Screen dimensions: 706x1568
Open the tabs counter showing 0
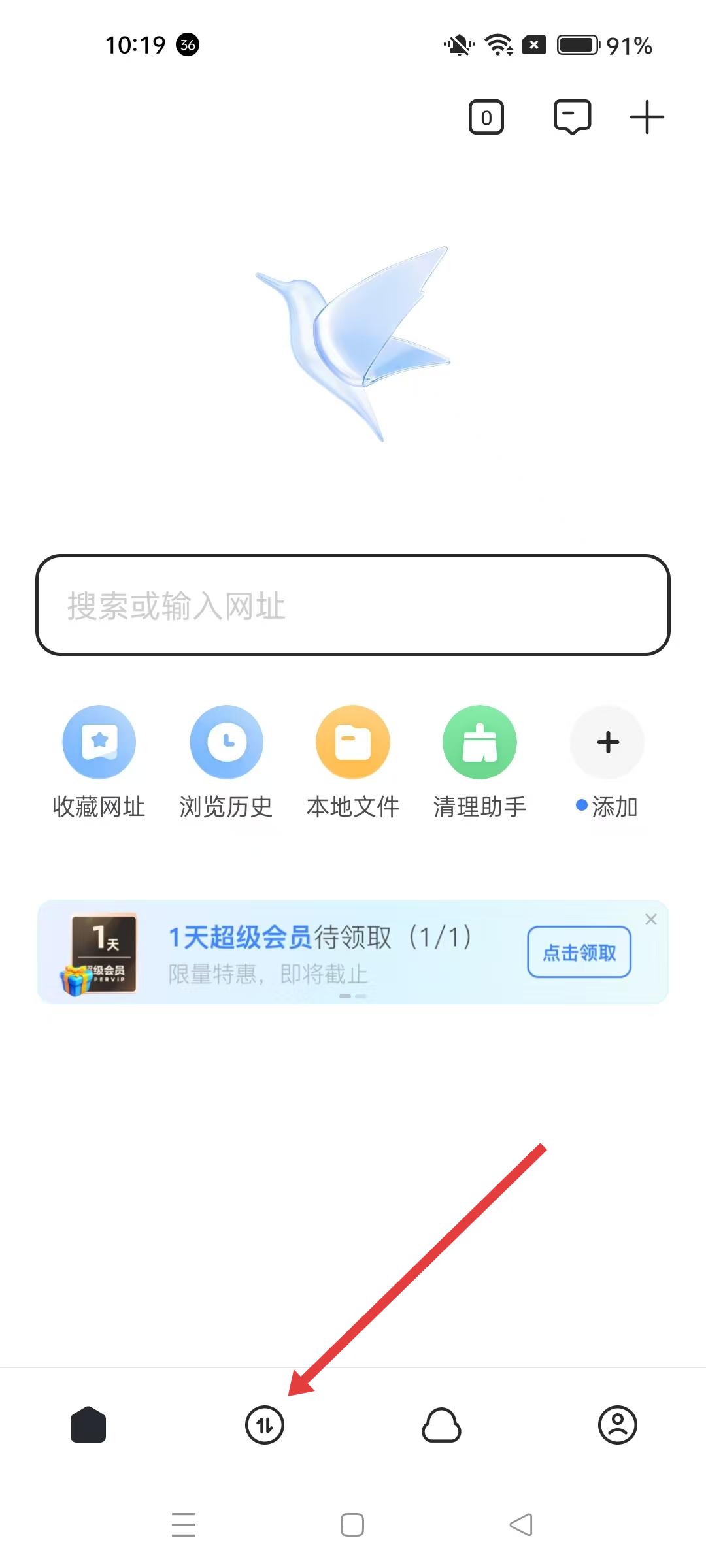[486, 118]
